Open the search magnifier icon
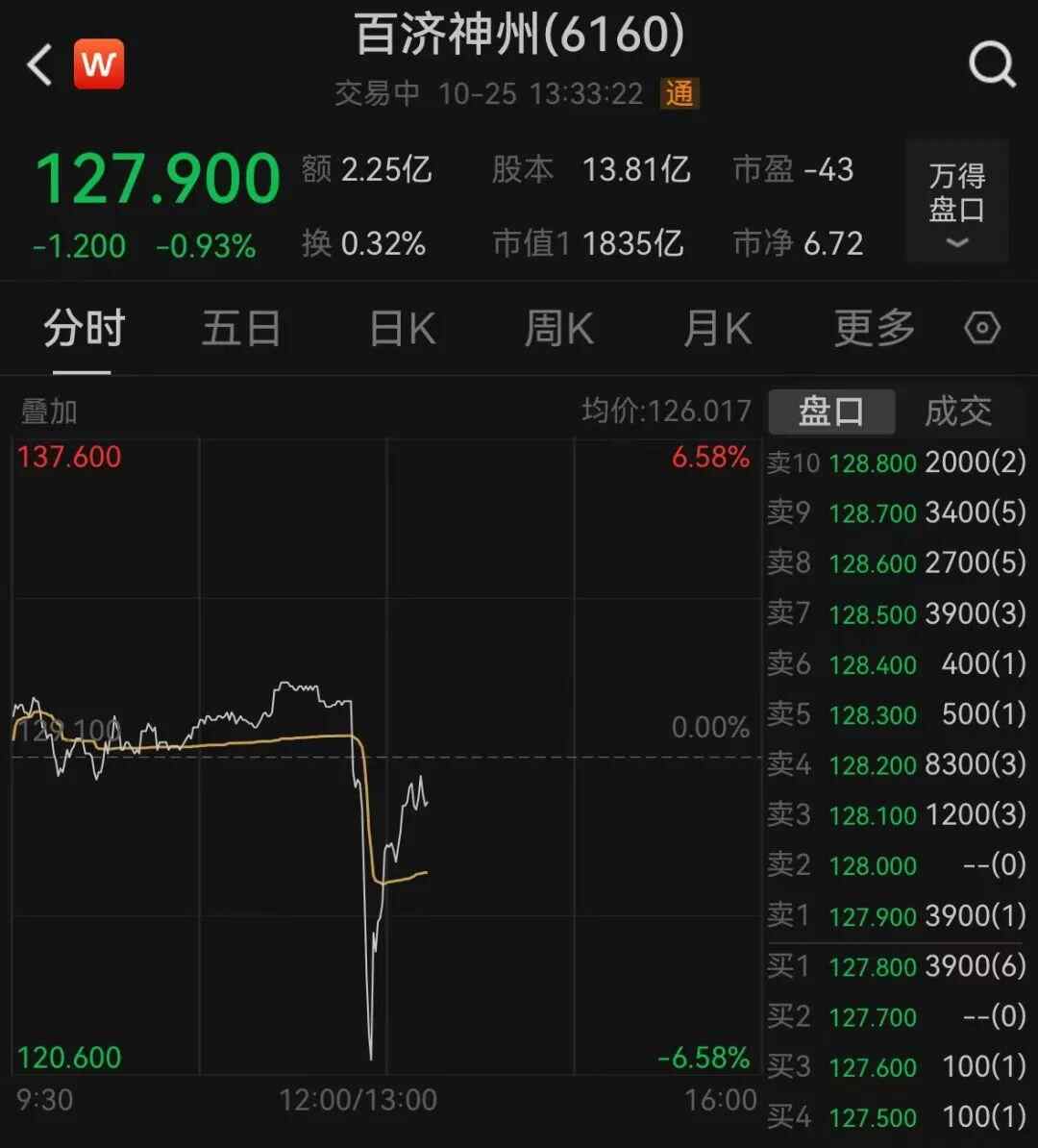The width and height of the screenshot is (1038, 1148). pos(991,65)
